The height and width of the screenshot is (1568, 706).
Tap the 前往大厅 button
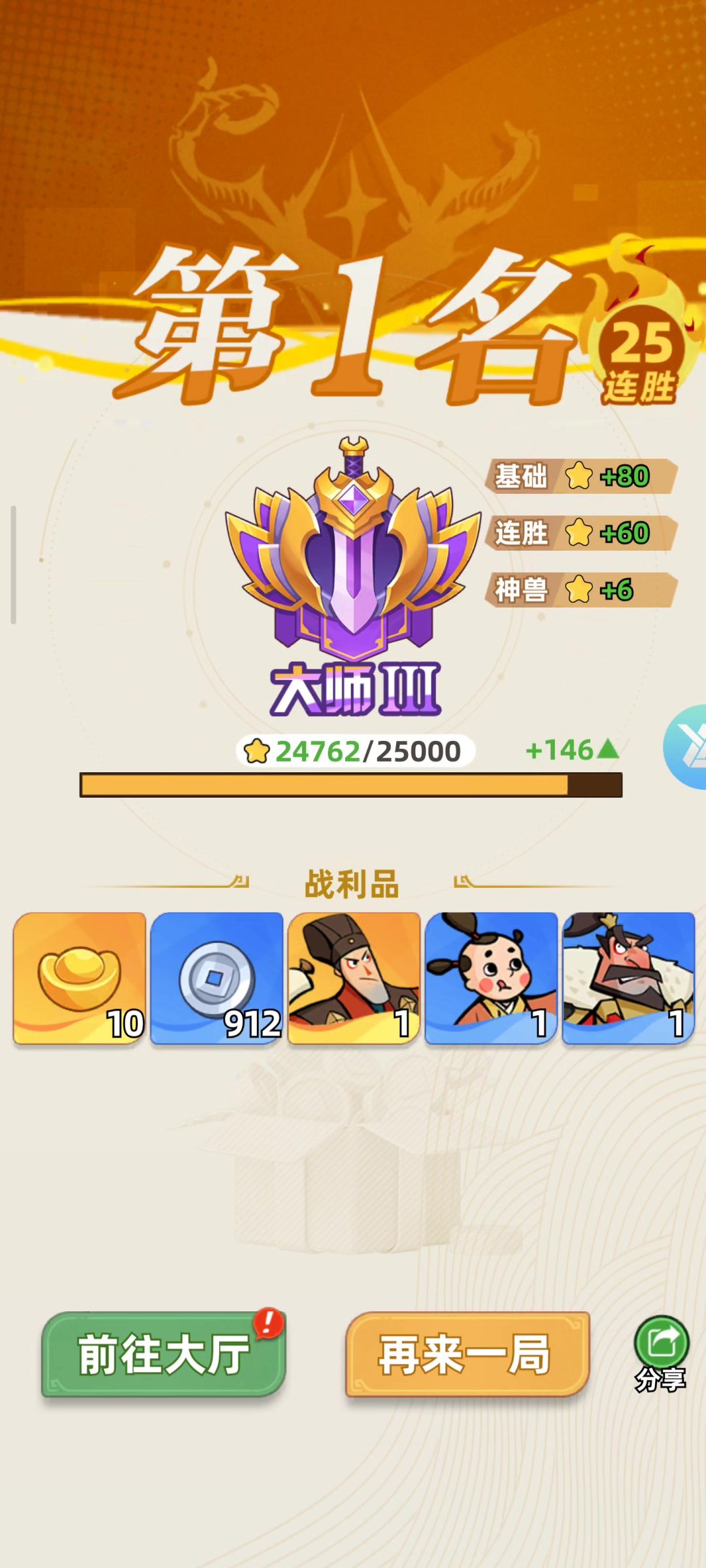point(163,1354)
